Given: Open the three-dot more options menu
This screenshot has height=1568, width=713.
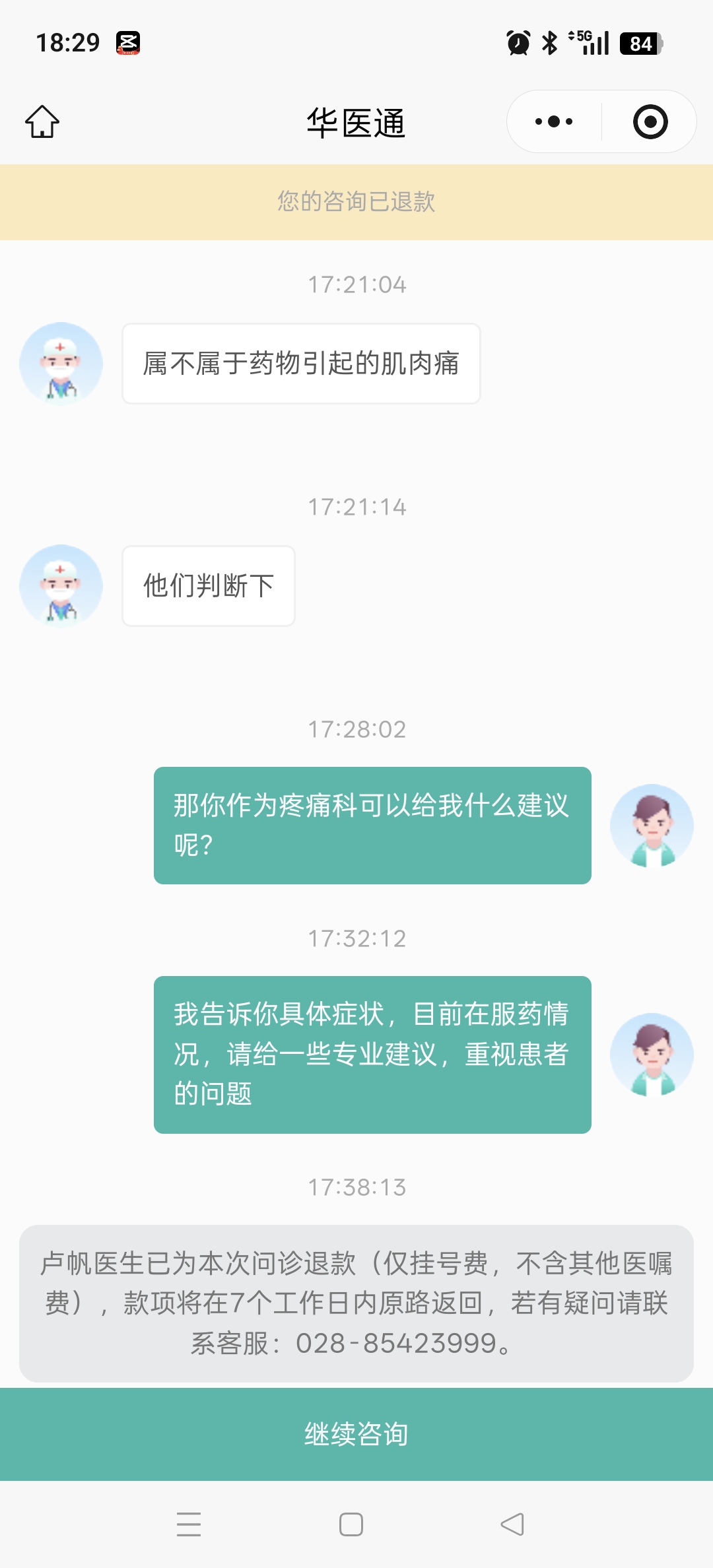Looking at the screenshot, I should click(x=554, y=122).
